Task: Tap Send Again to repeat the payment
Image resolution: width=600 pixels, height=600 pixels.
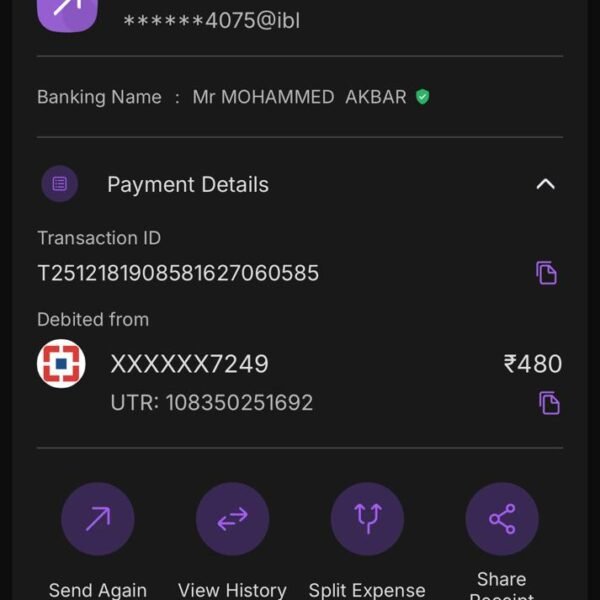Action: (98, 519)
